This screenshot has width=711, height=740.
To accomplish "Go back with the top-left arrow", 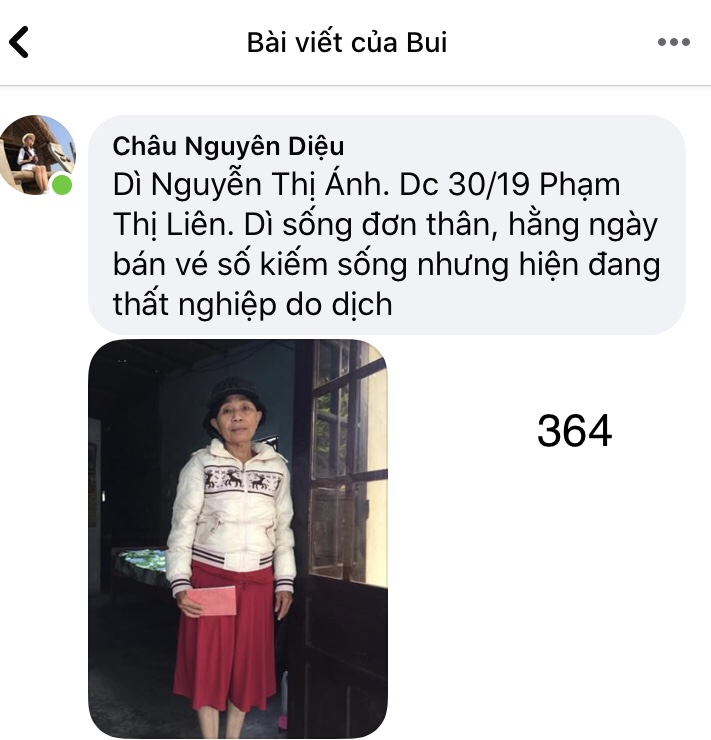I will [20, 42].
